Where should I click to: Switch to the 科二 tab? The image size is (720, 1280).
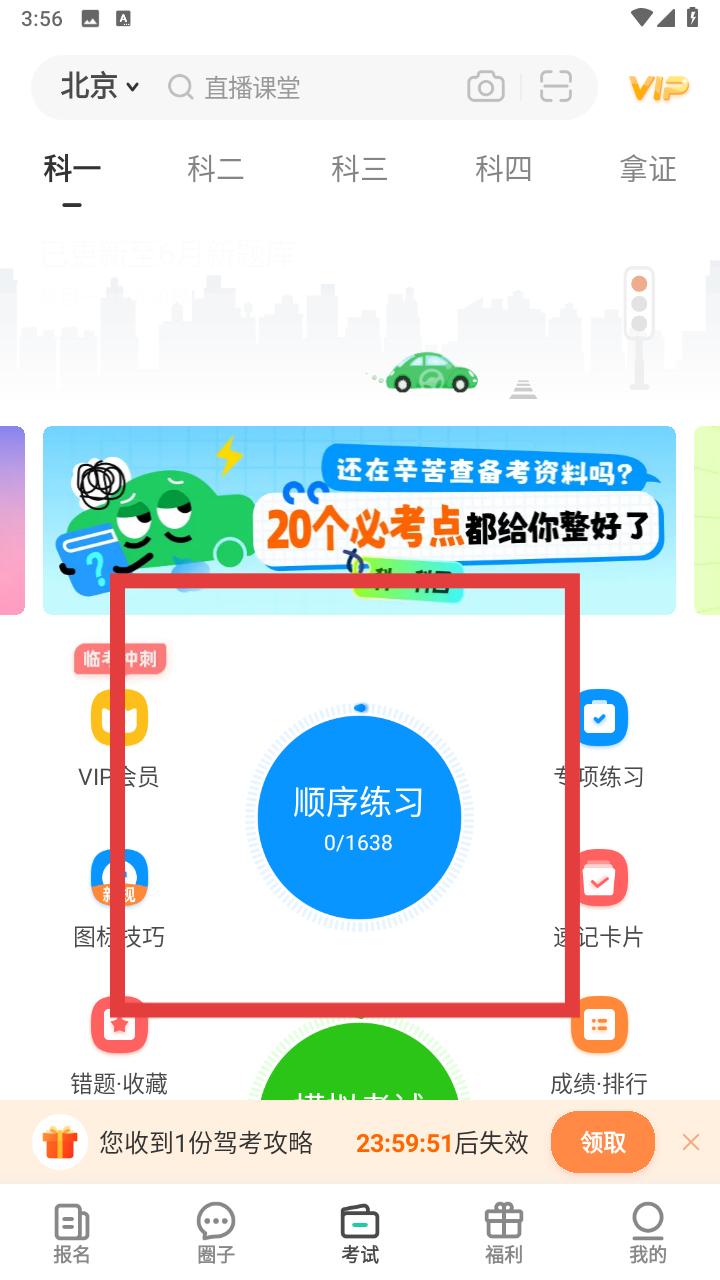tap(215, 169)
